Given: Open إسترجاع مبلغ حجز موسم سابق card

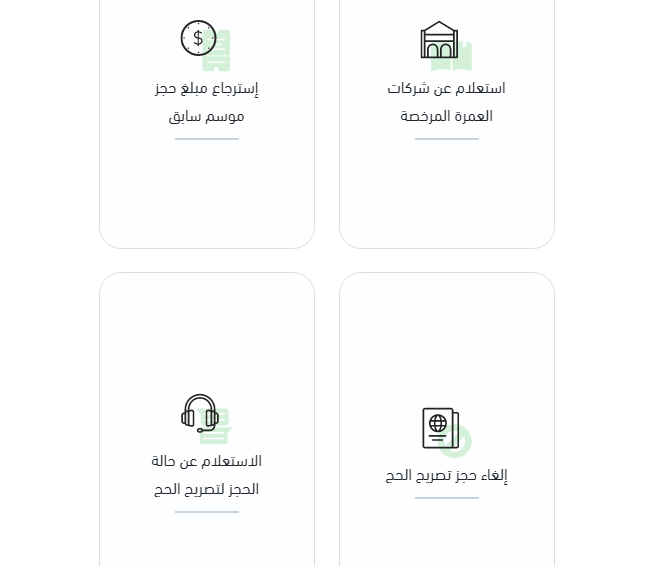Looking at the screenshot, I should click(x=207, y=101).
